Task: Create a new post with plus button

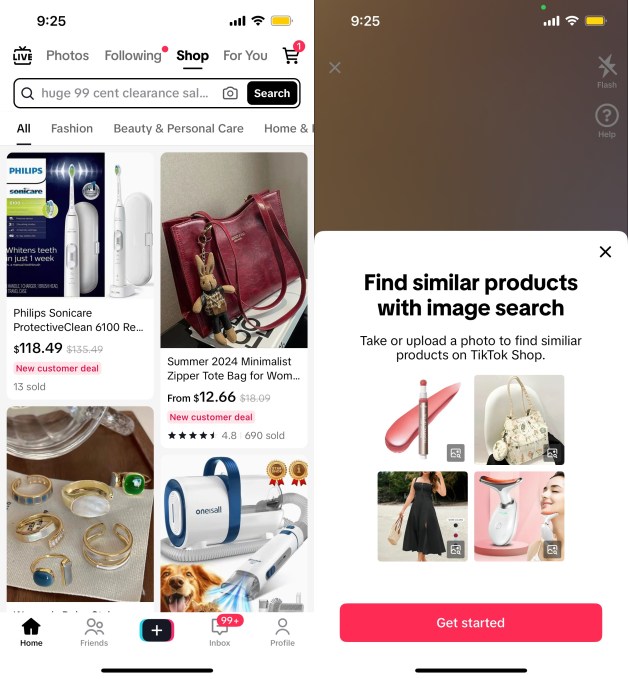Action: point(157,631)
